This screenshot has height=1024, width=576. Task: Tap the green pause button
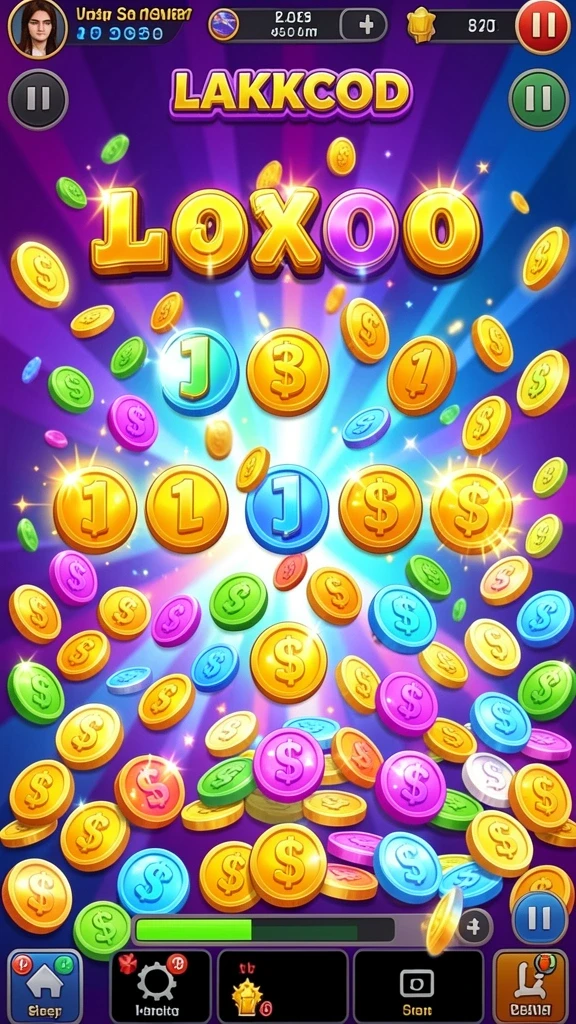pos(539,99)
